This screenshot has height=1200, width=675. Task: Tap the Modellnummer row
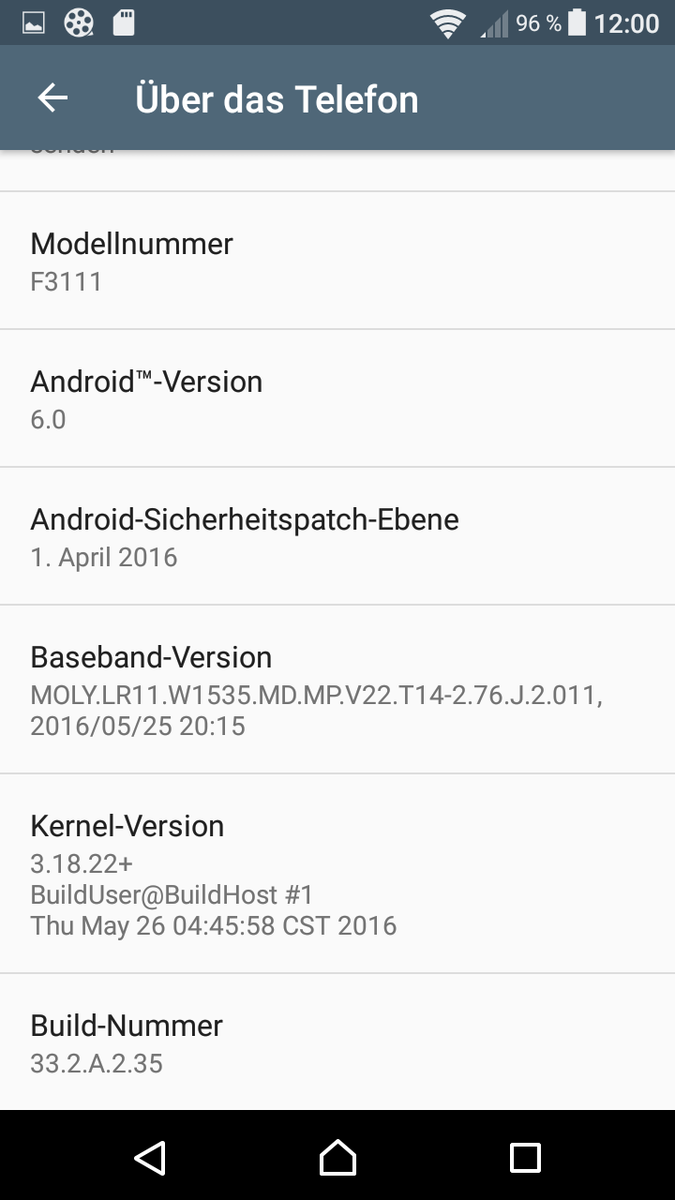pyautogui.click(x=337, y=261)
